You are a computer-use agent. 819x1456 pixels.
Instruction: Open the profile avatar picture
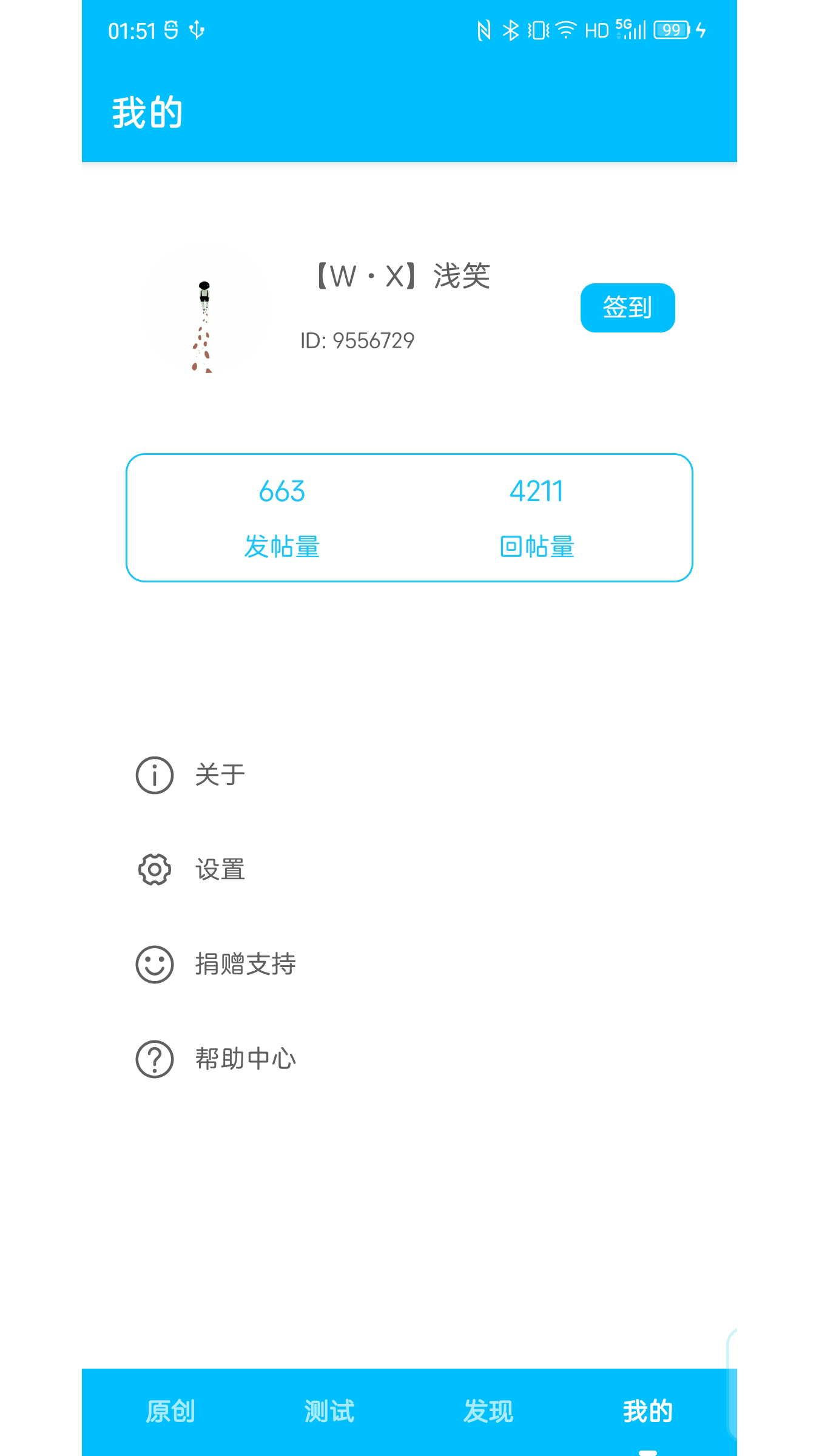click(x=205, y=309)
